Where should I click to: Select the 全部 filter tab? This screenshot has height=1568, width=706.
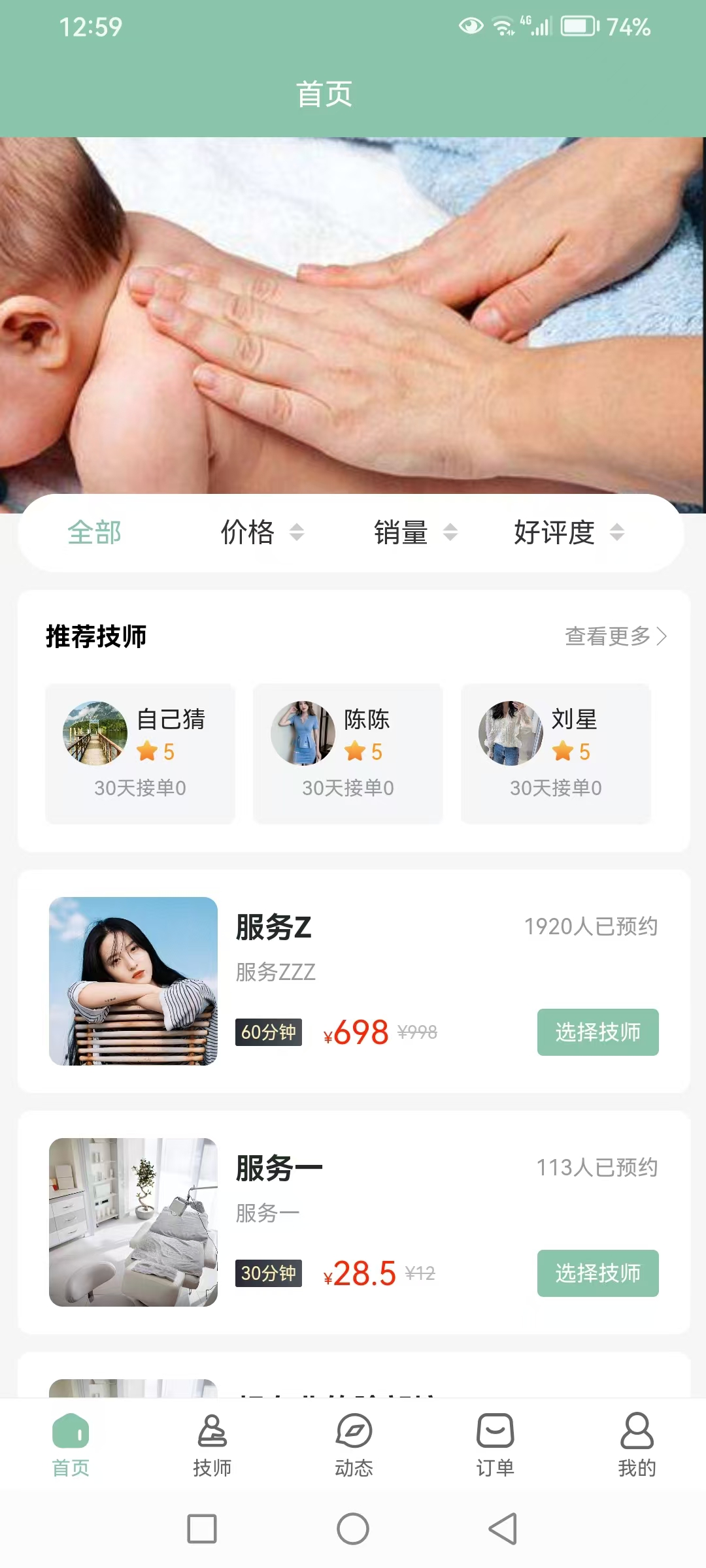click(95, 533)
